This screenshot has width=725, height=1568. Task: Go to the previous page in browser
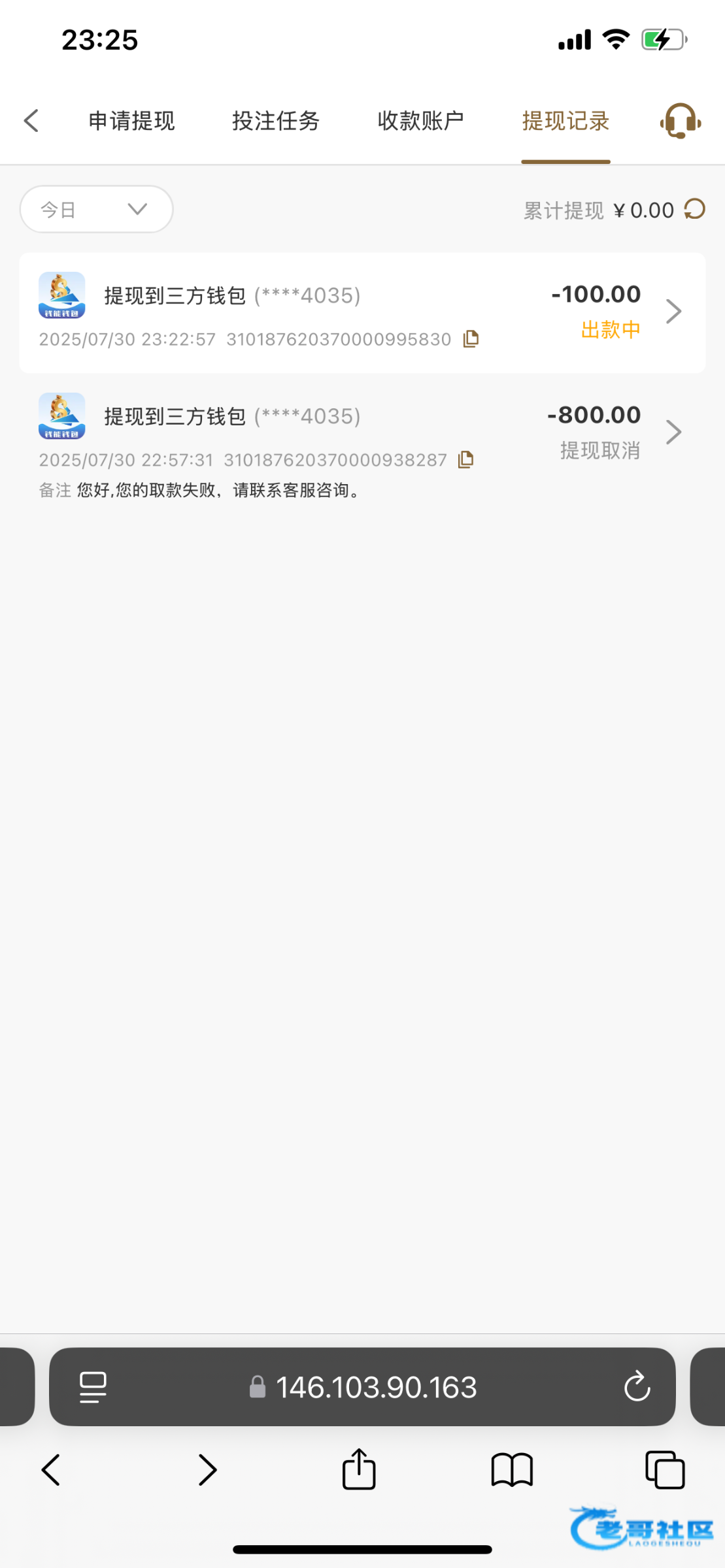(51, 1471)
